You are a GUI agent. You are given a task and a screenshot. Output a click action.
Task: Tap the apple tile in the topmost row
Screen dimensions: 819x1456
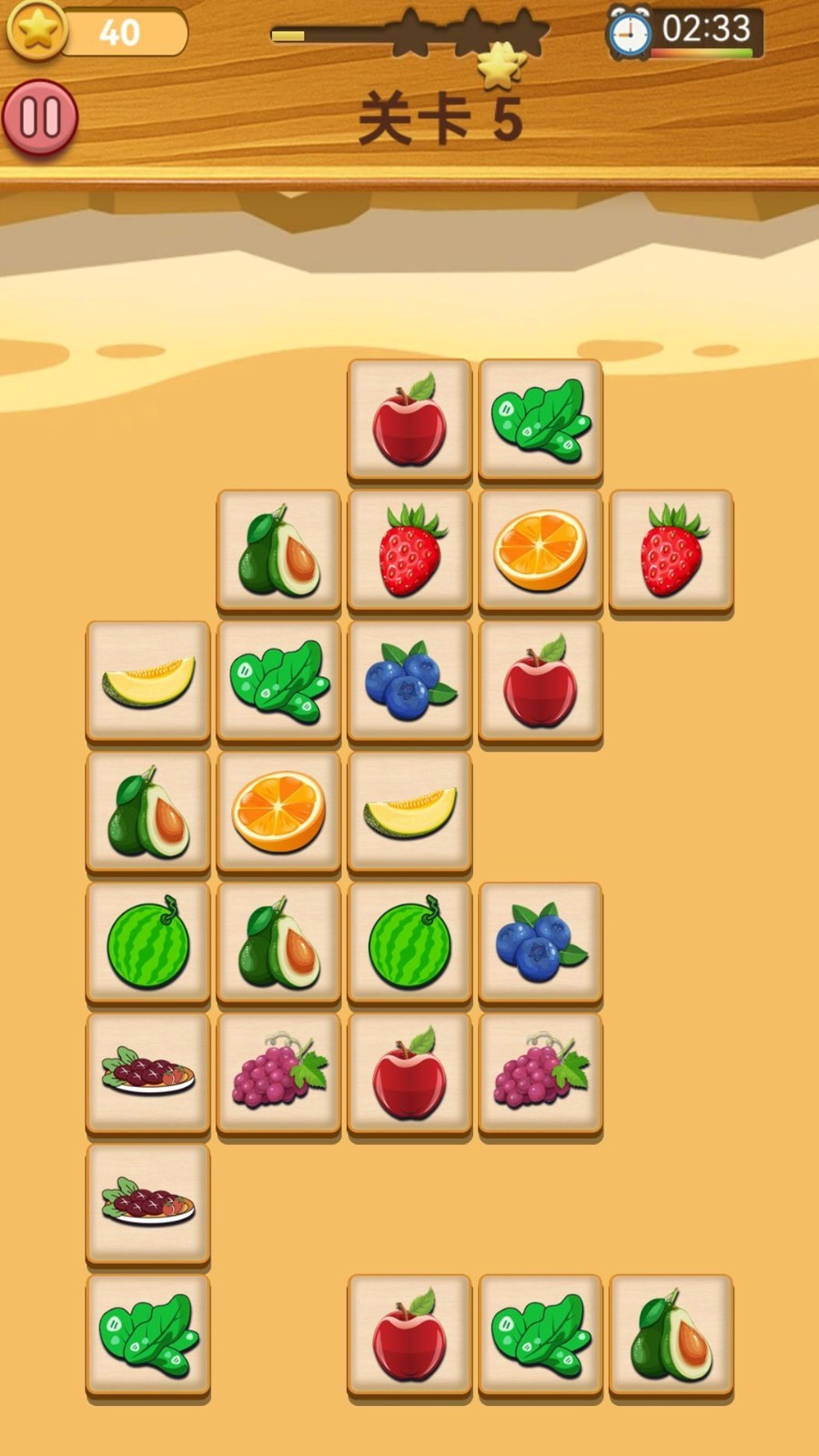pyautogui.click(x=409, y=420)
